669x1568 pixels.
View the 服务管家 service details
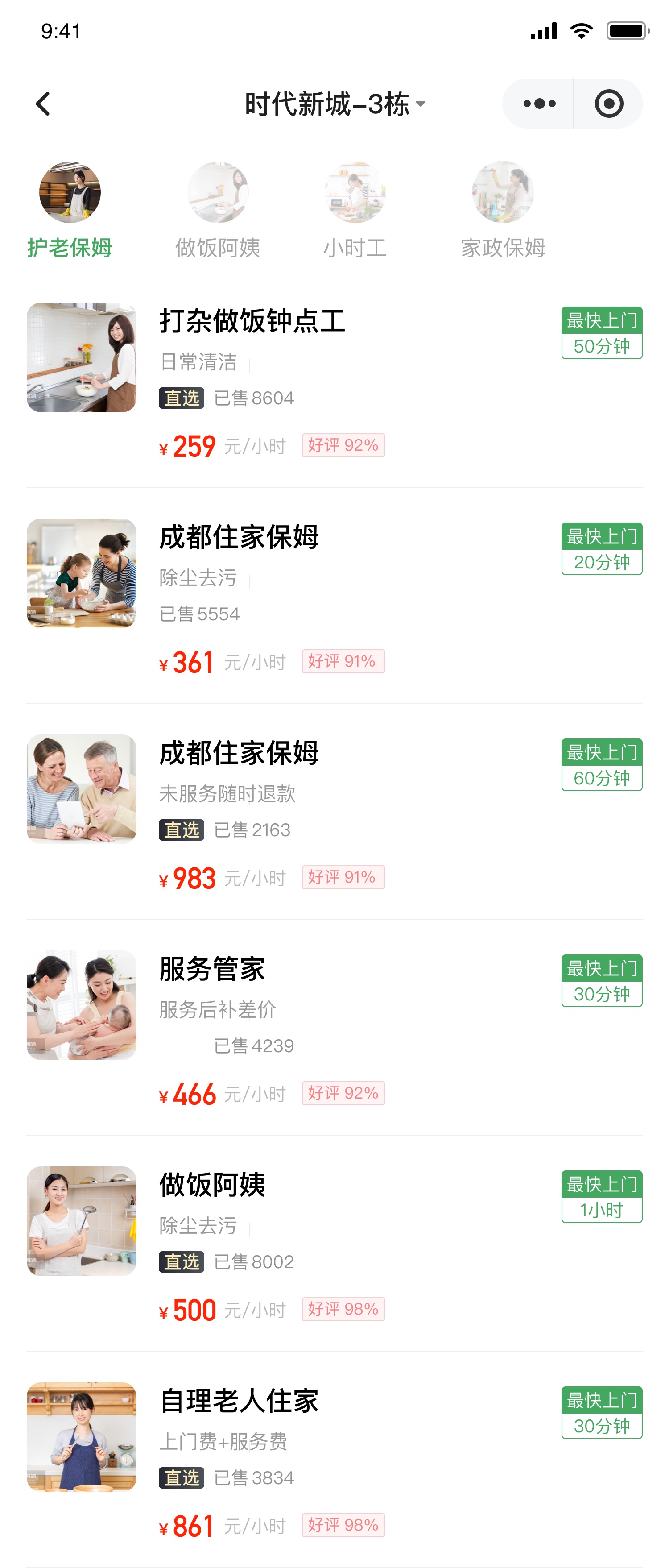(212, 969)
